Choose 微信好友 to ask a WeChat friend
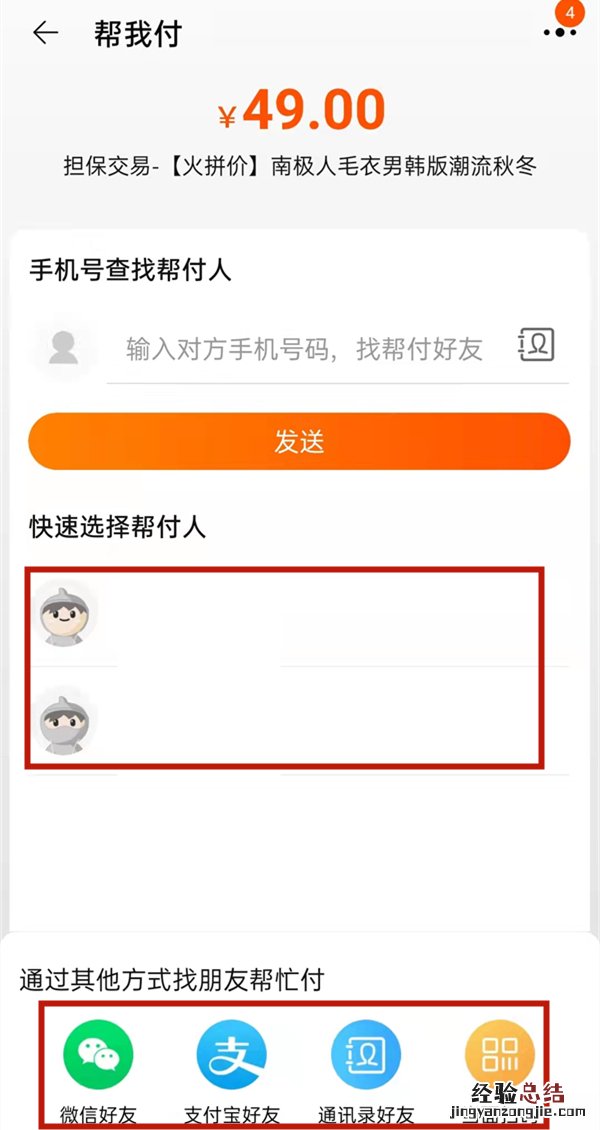Viewport: 600px width, 1130px height. pos(98,1055)
